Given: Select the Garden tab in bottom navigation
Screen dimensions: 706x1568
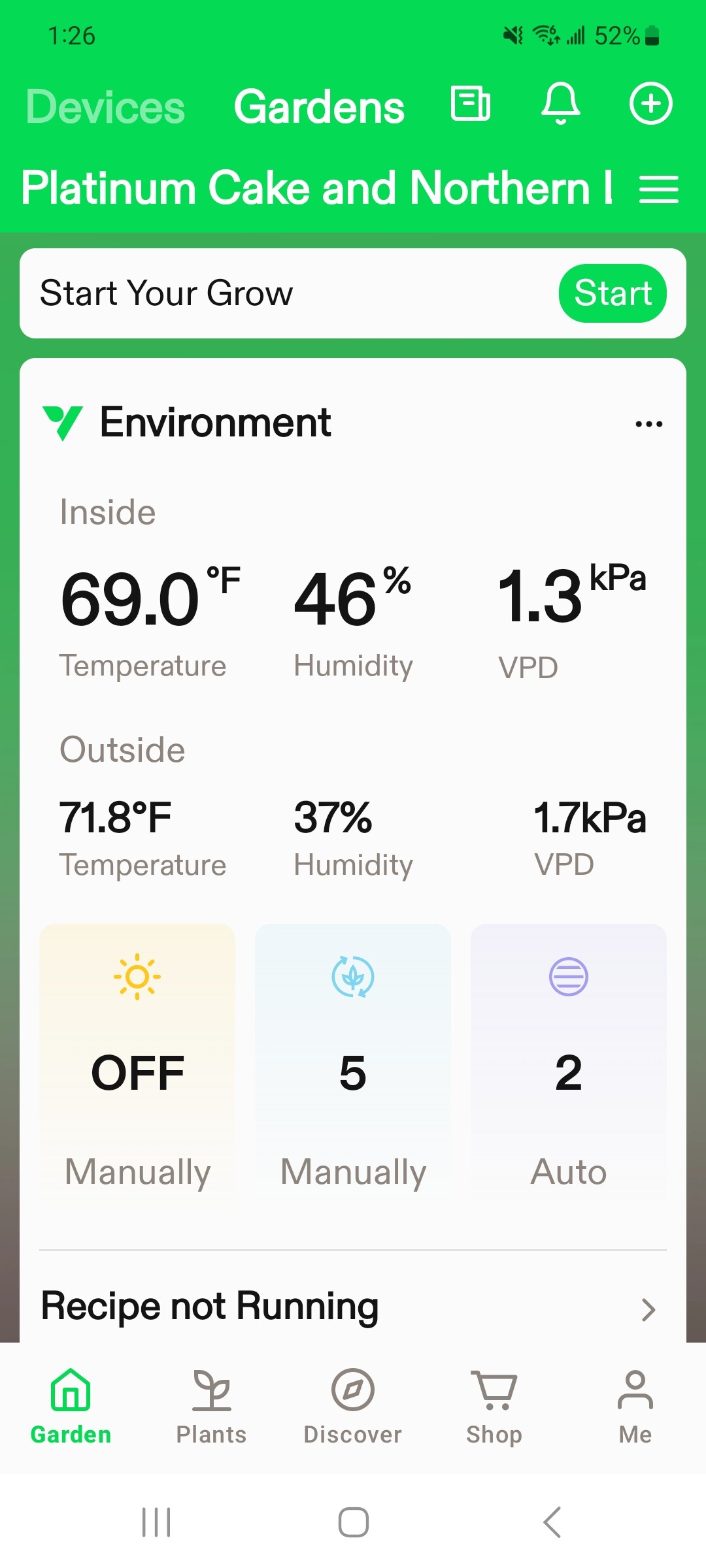Looking at the screenshot, I should [x=71, y=1406].
